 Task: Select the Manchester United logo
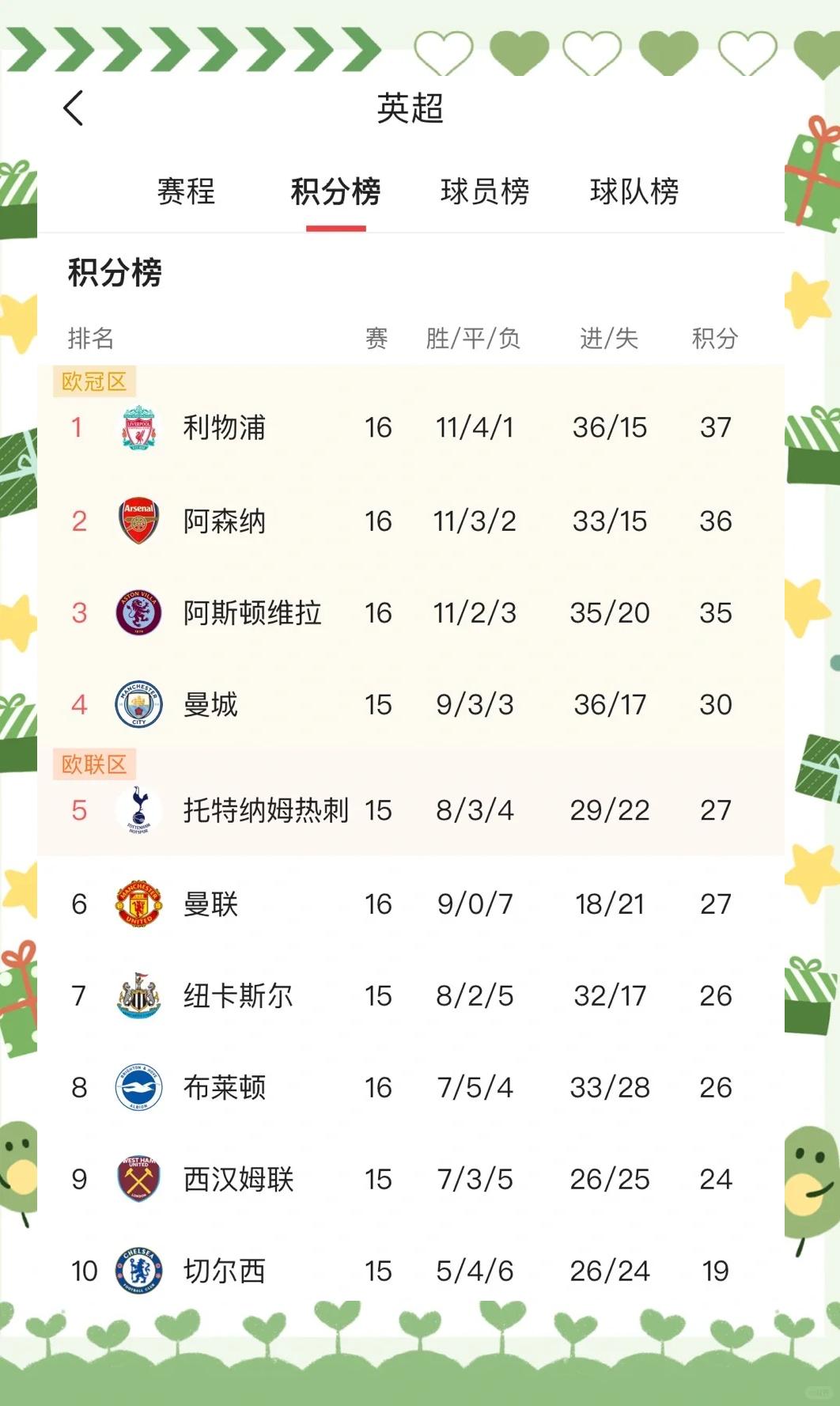(x=137, y=903)
